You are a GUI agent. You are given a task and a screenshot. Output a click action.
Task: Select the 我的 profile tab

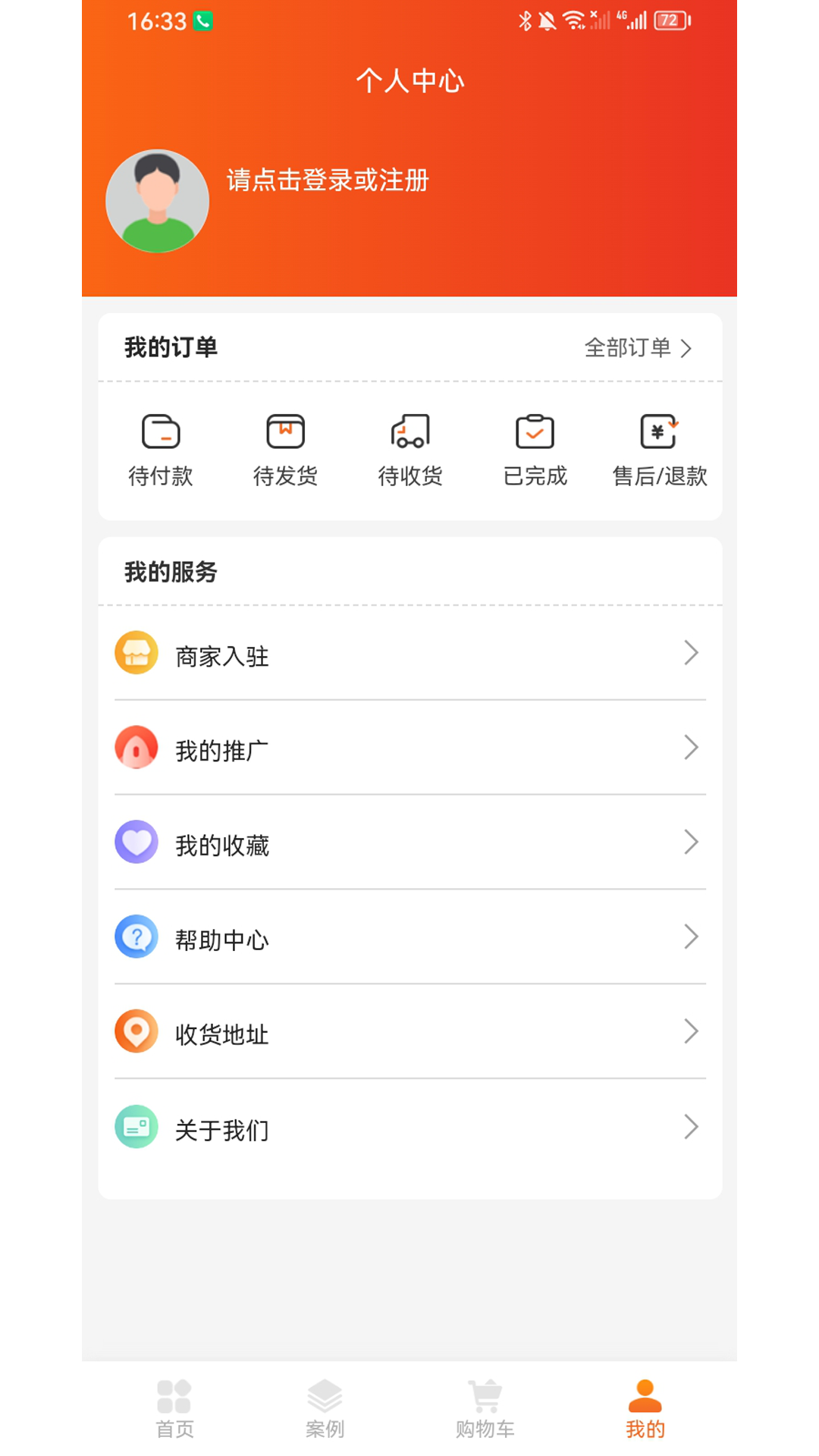click(x=645, y=1409)
